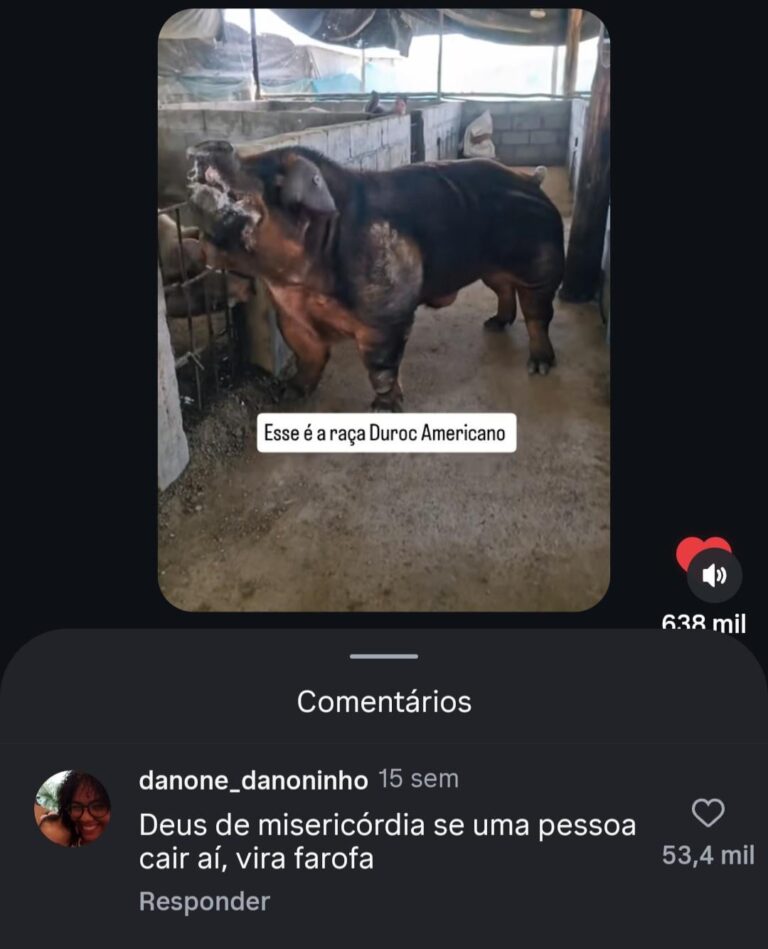The image size is (768, 949).
Task: Tap the comments sheet handle
Action: 384,657
